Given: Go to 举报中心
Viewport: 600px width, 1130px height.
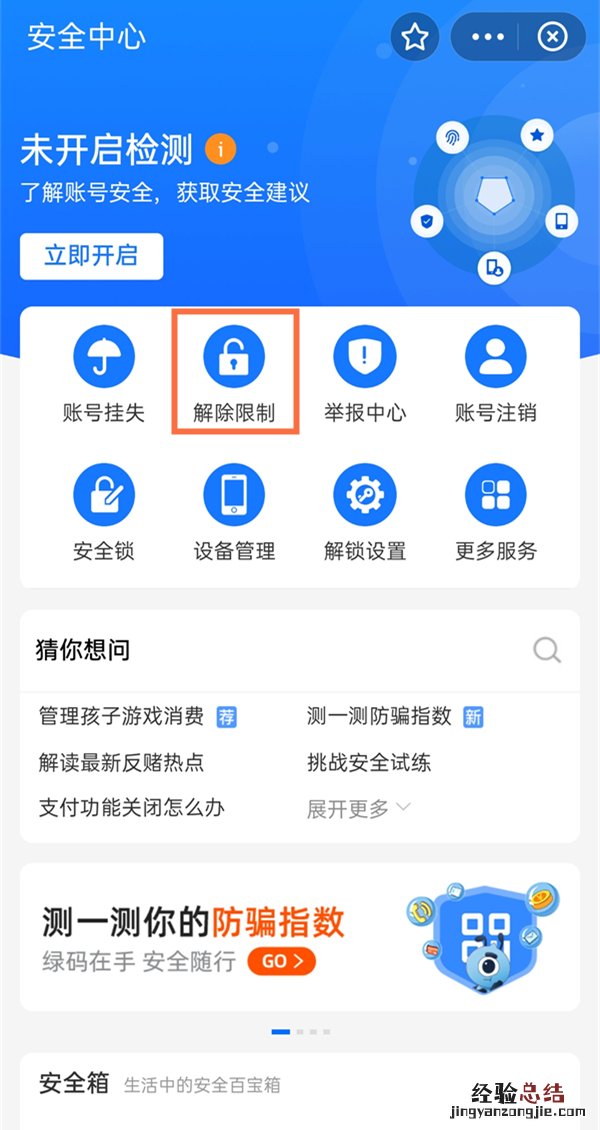Looking at the screenshot, I should (x=365, y=374).
